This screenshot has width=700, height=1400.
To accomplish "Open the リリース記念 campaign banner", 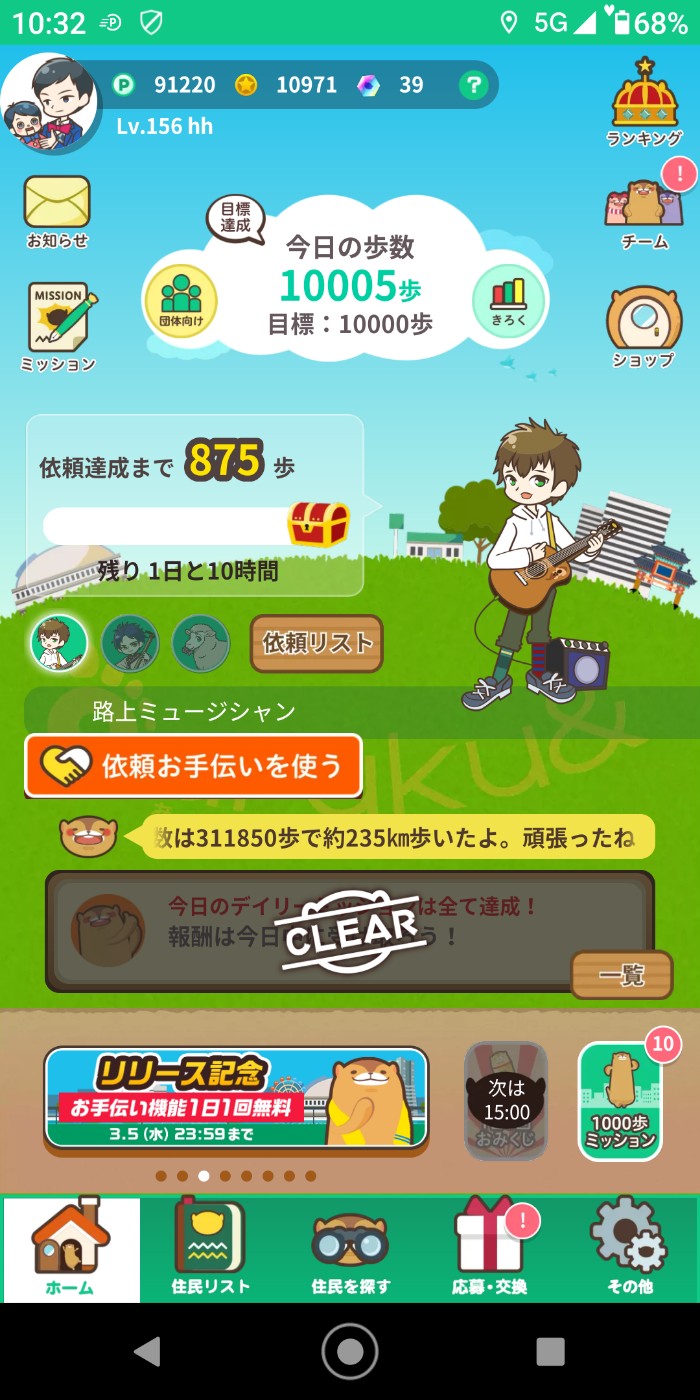I will (x=236, y=1098).
